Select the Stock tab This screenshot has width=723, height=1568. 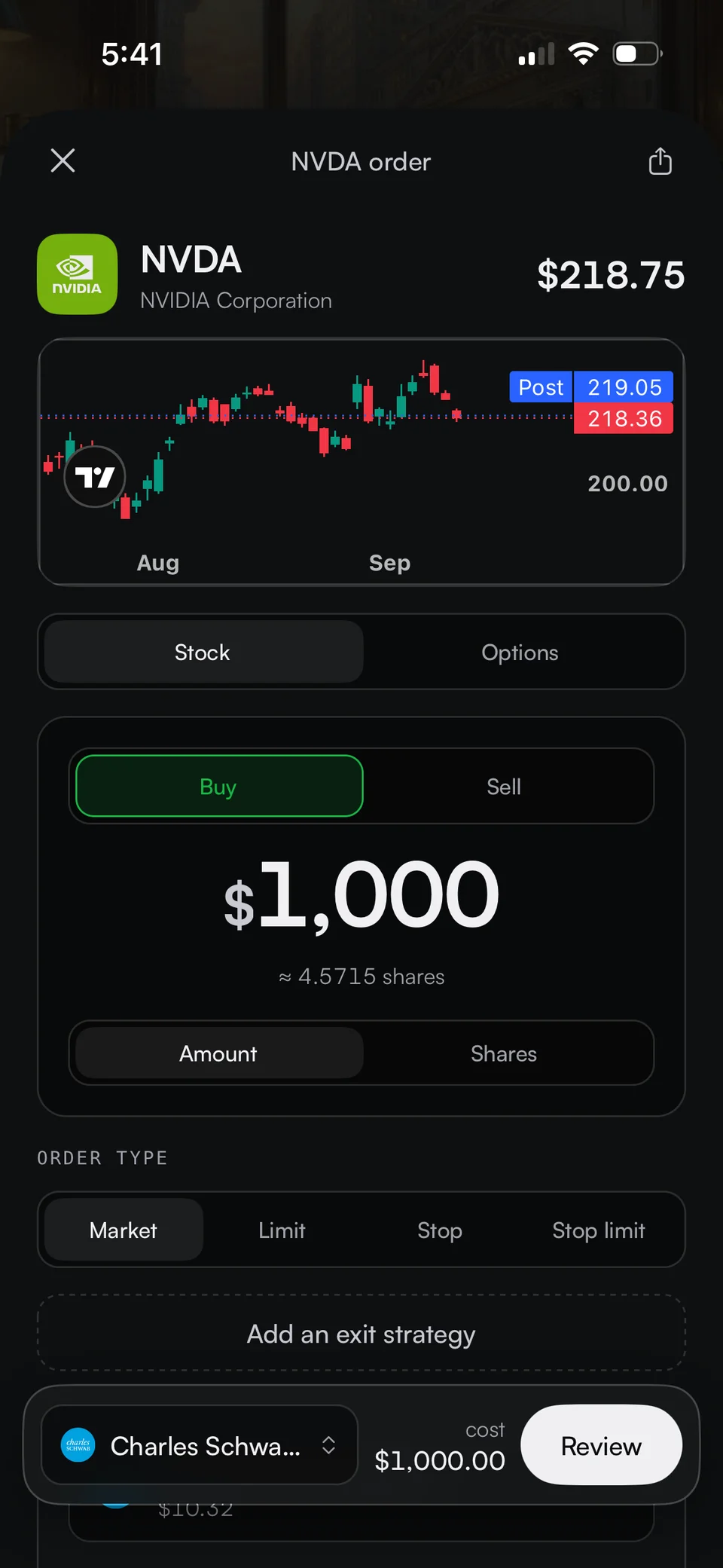pyautogui.click(x=203, y=653)
